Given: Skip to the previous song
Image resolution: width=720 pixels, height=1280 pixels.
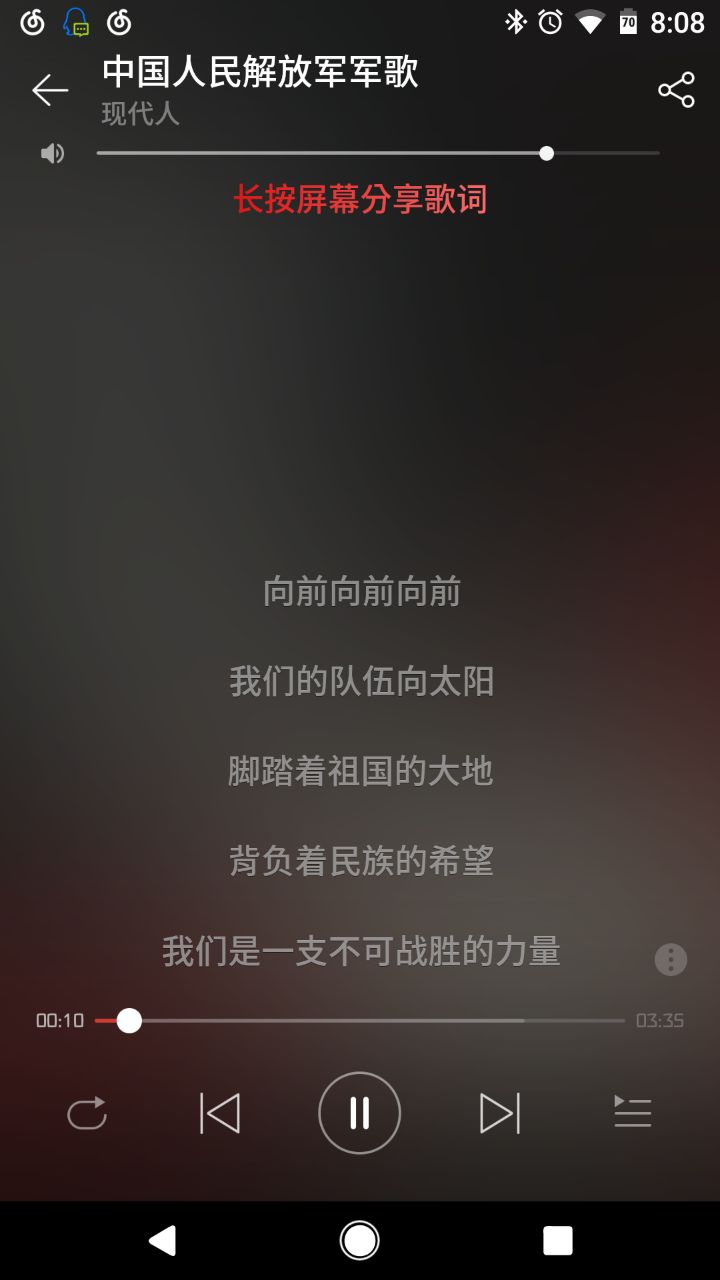Looking at the screenshot, I should [x=220, y=1113].
